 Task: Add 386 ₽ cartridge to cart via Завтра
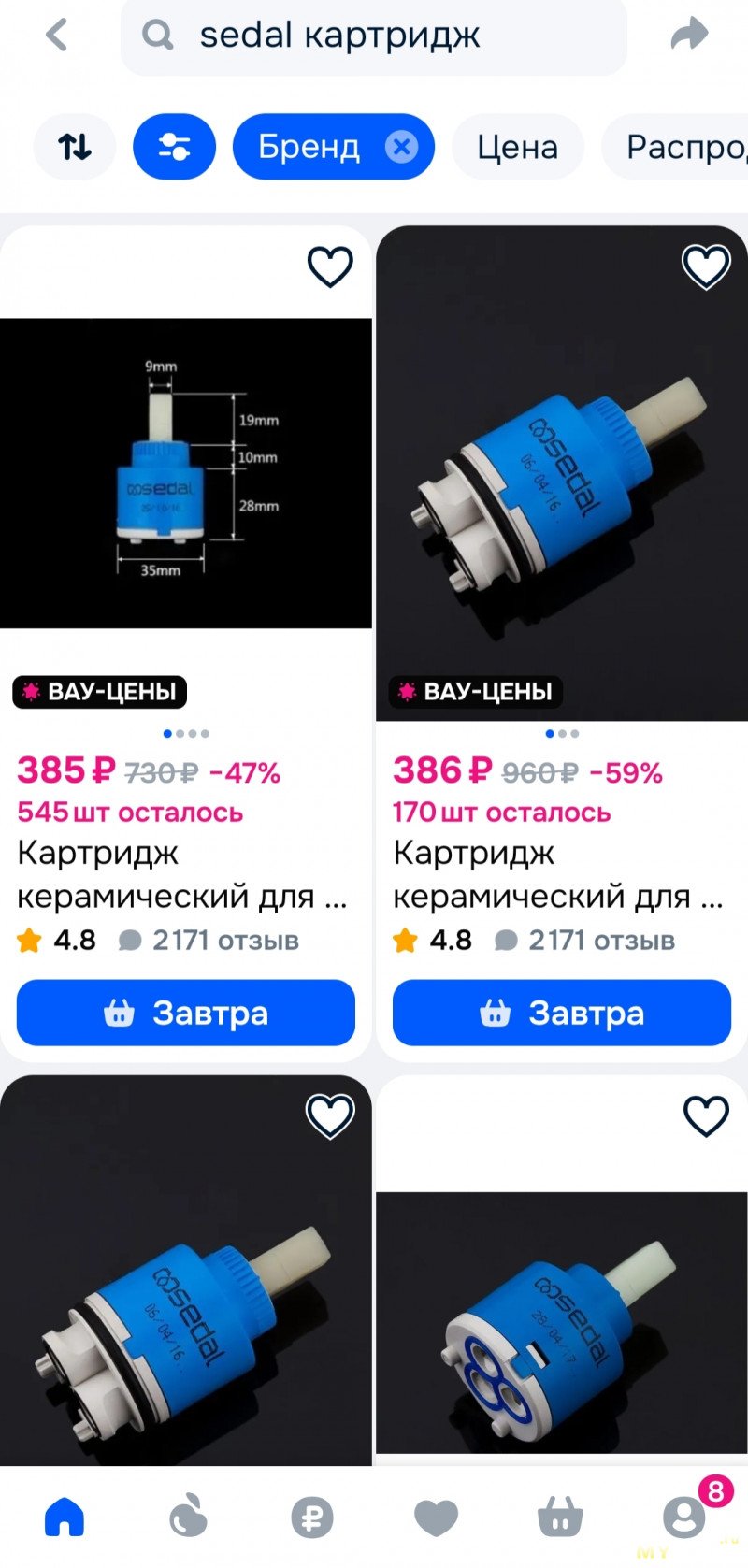561,1013
